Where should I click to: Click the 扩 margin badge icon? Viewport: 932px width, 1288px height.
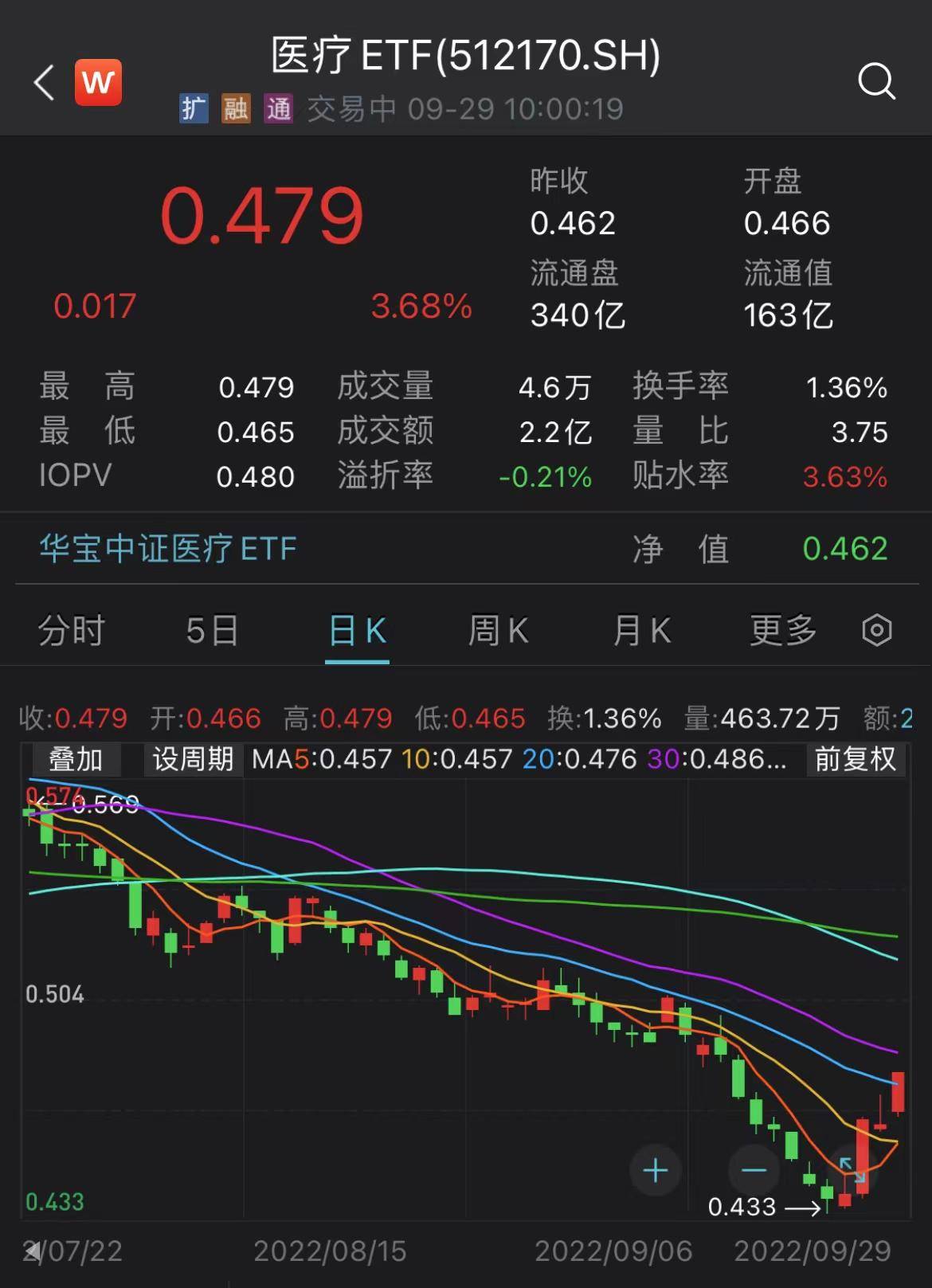pos(194,108)
